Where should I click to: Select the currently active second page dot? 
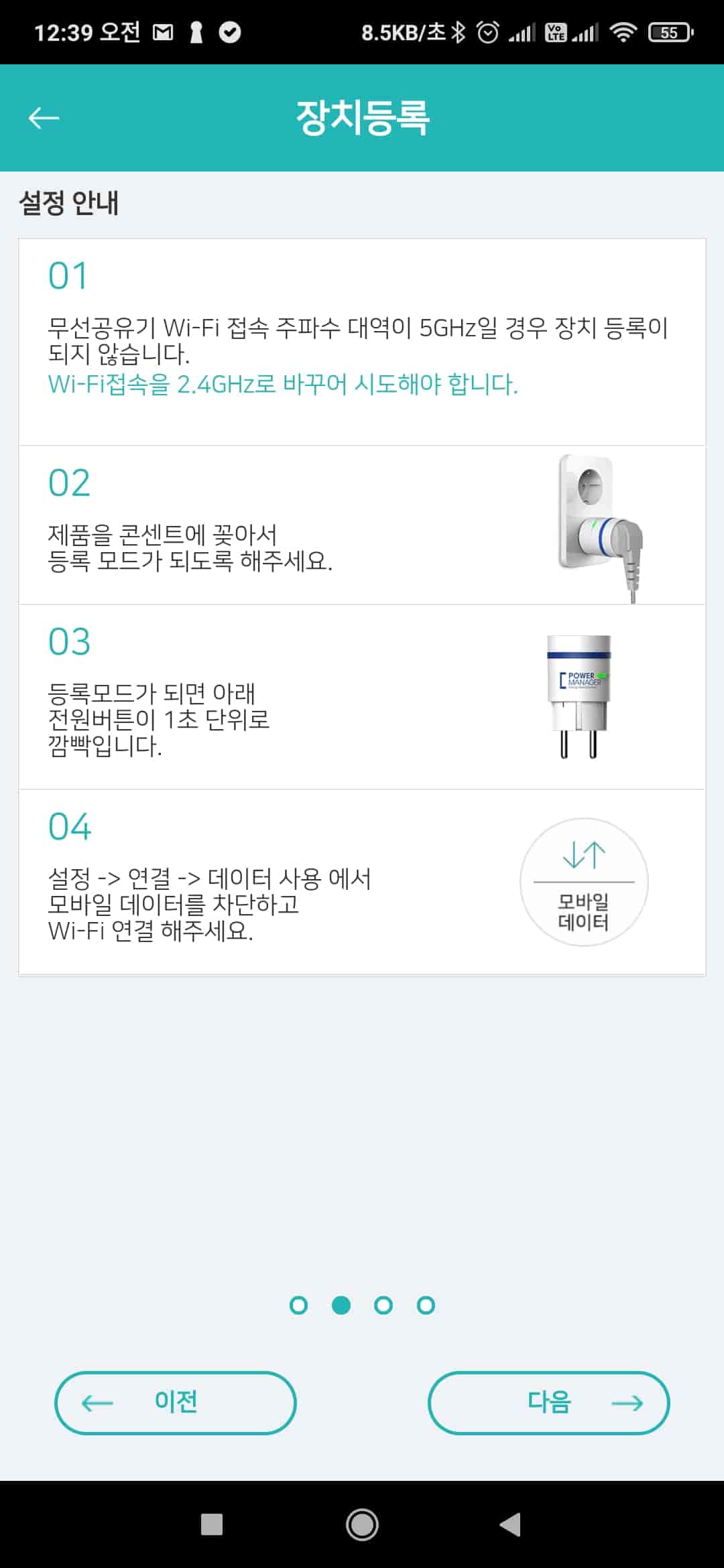pos(342,1305)
